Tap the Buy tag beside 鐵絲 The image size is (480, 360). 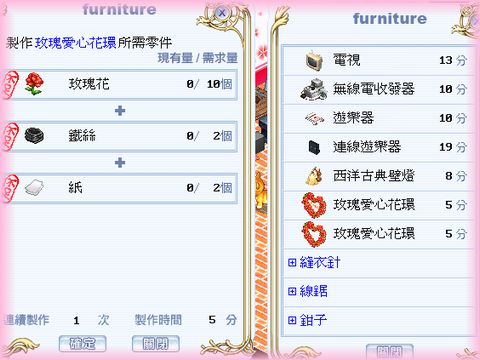click(11, 136)
